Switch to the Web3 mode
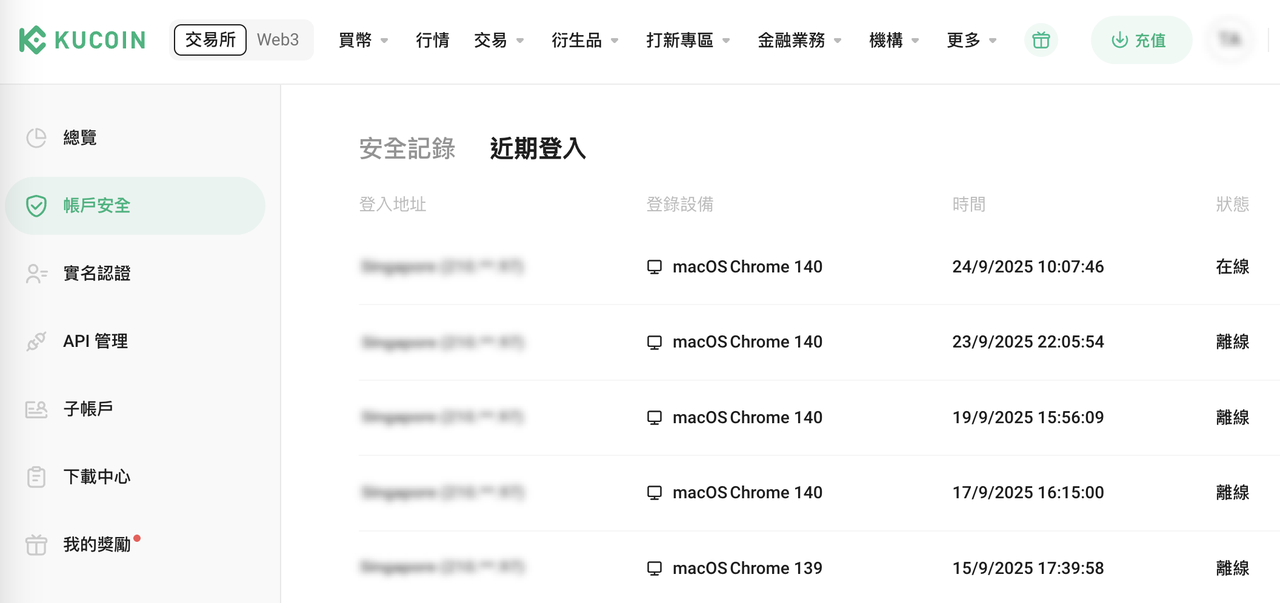The height and width of the screenshot is (603, 1280). (x=278, y=40)
